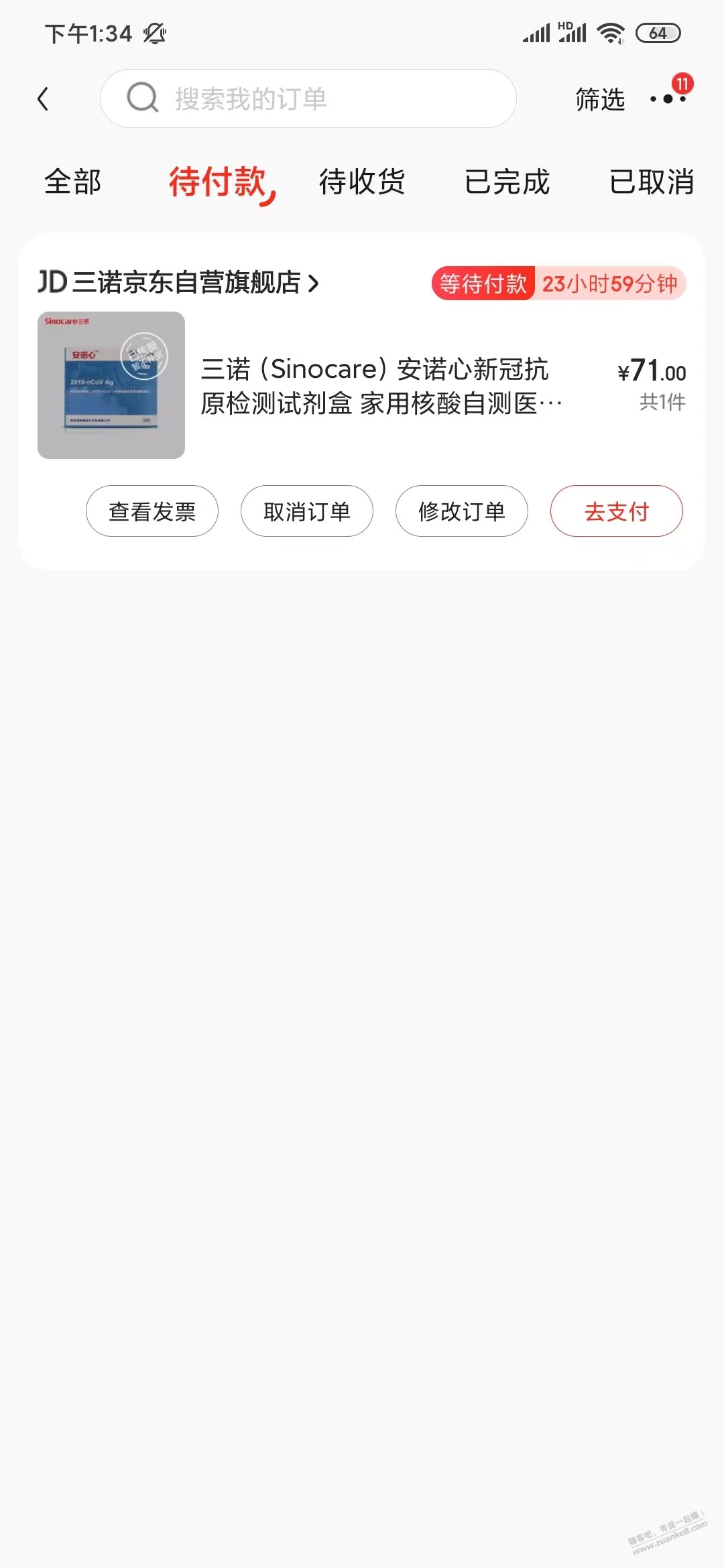Switch to the 待收货 tab
724x1568 pixels.
click(x=362, y=182)
